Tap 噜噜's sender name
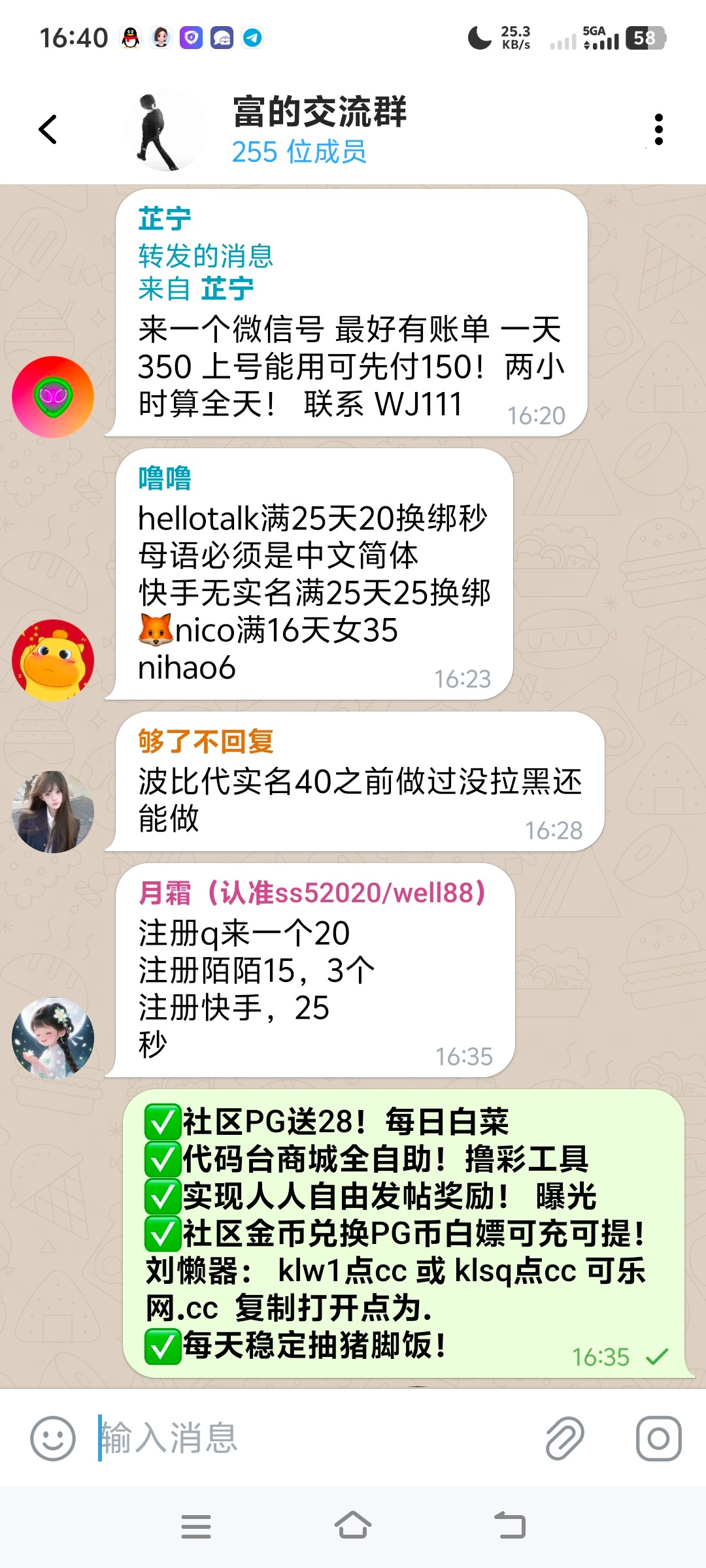 [x=165, y=478]
